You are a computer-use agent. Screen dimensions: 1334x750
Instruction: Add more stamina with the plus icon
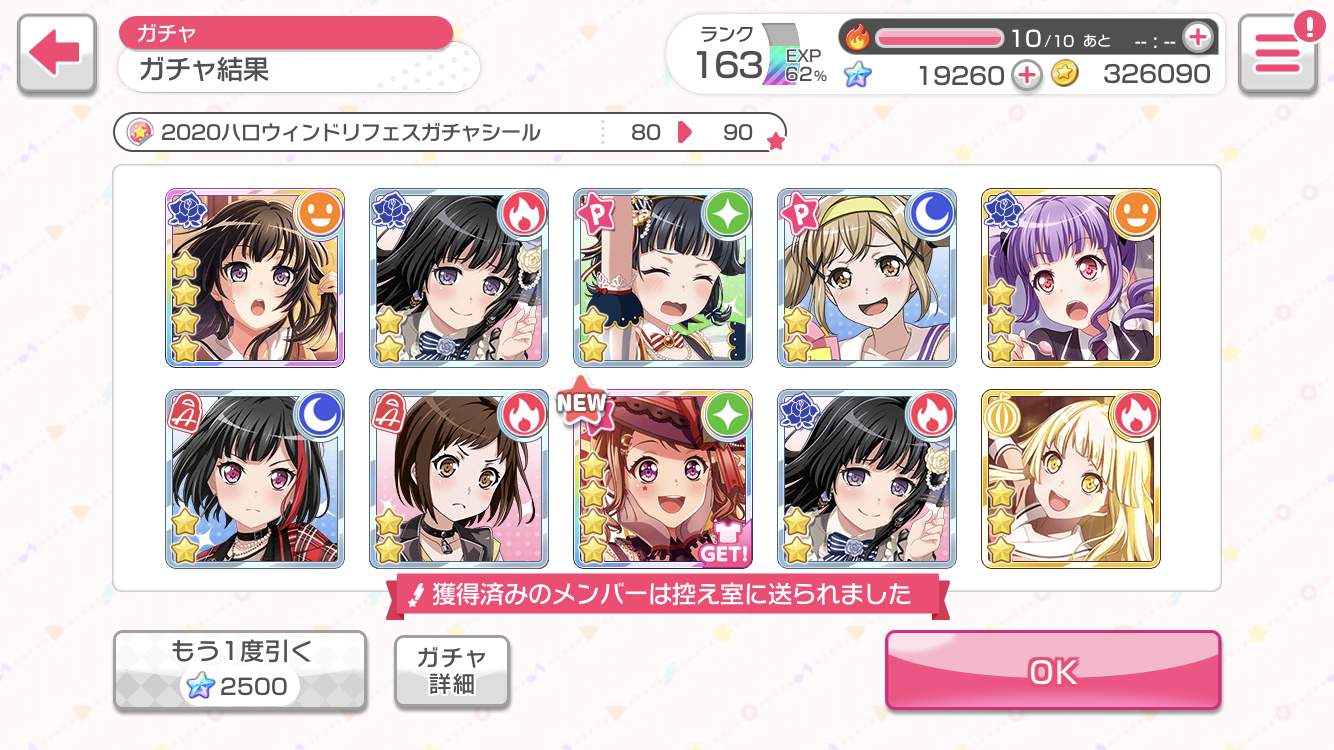click(x=1197, y=38)
